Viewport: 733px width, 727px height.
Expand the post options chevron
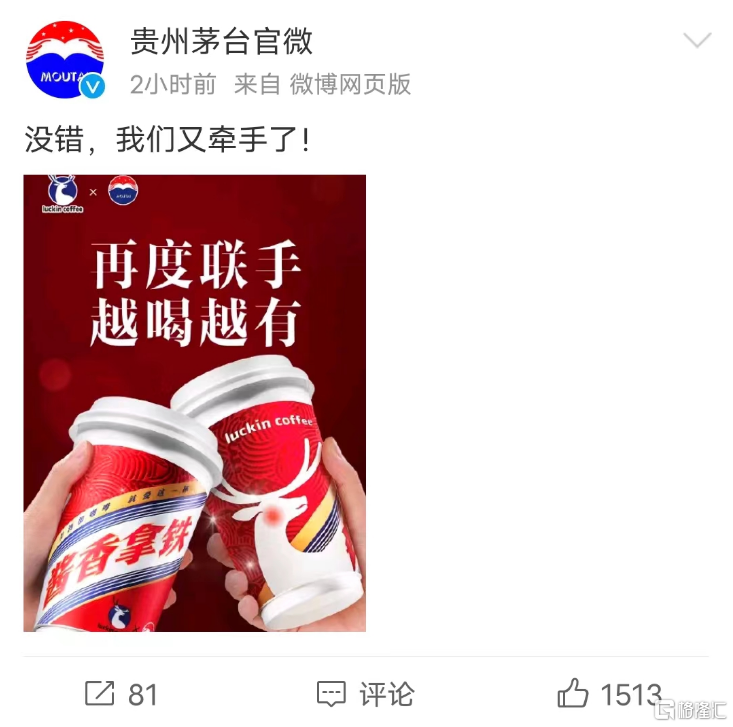[696, 41]
